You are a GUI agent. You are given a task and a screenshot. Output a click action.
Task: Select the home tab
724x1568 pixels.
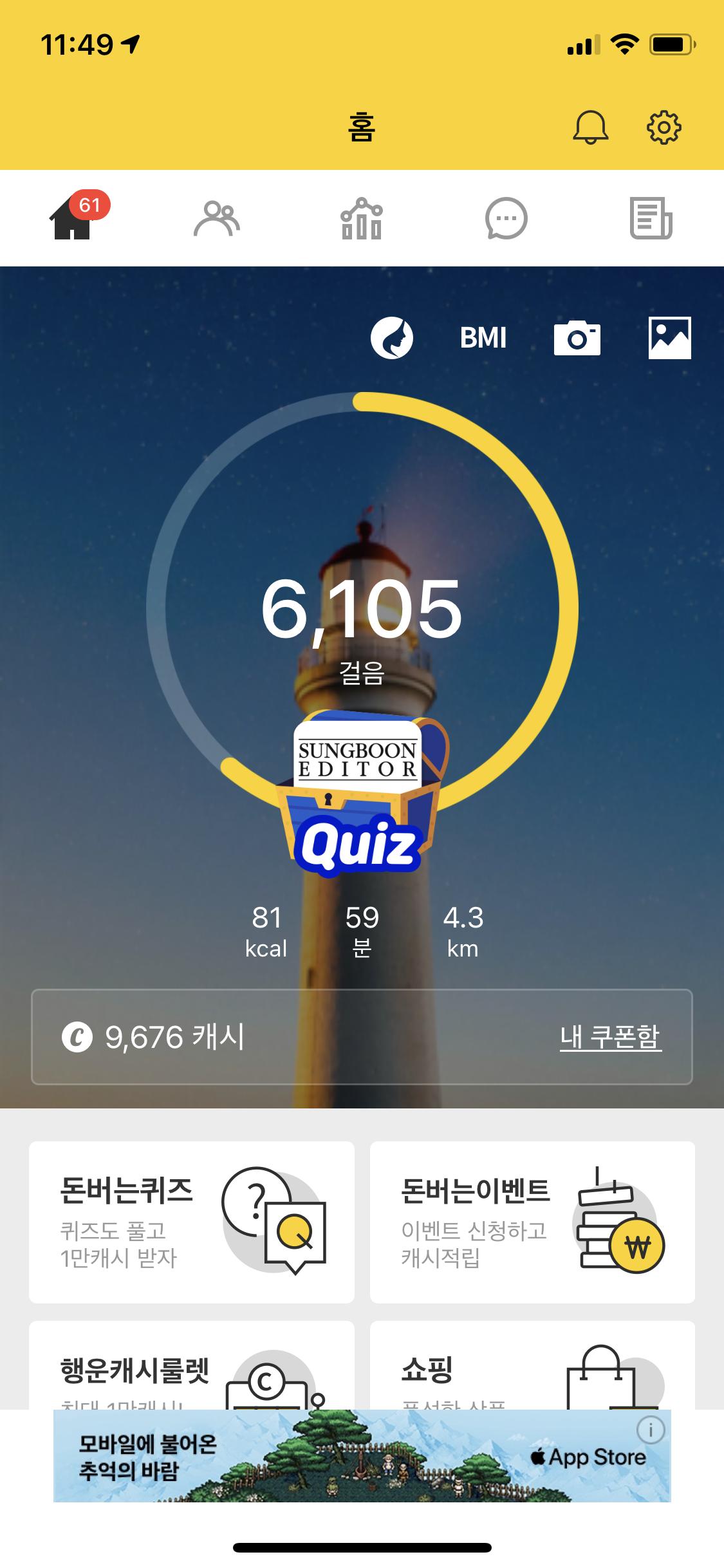tap(72, 219)
